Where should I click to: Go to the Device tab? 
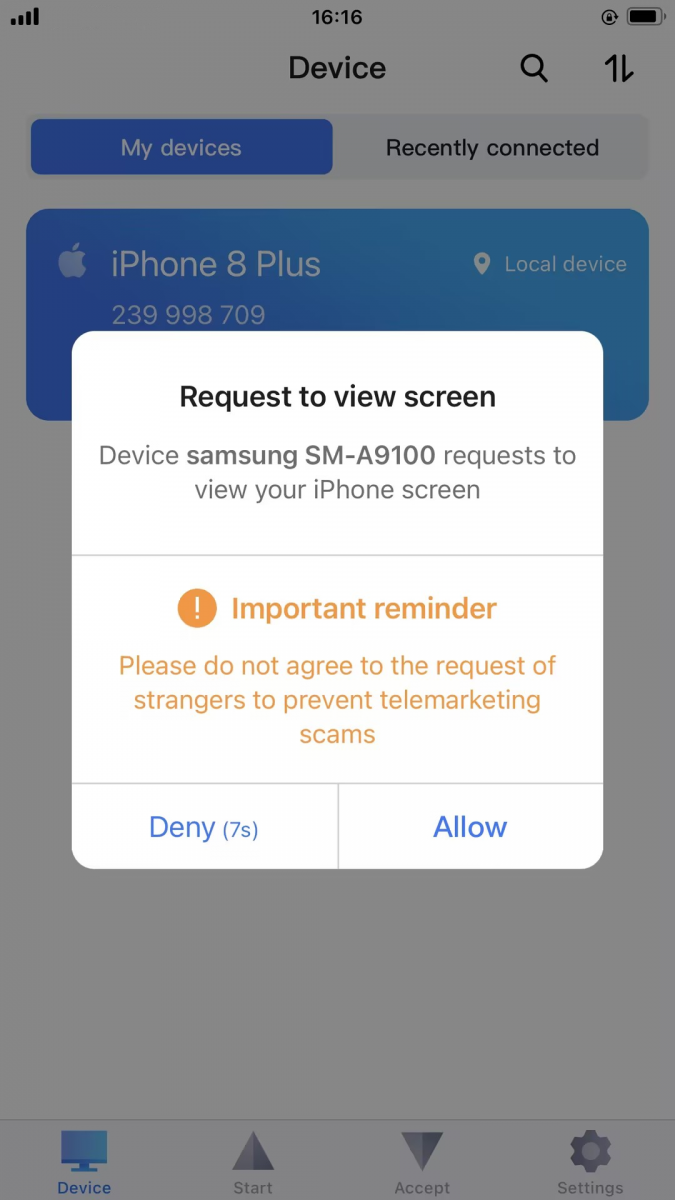coord(84,1162)
